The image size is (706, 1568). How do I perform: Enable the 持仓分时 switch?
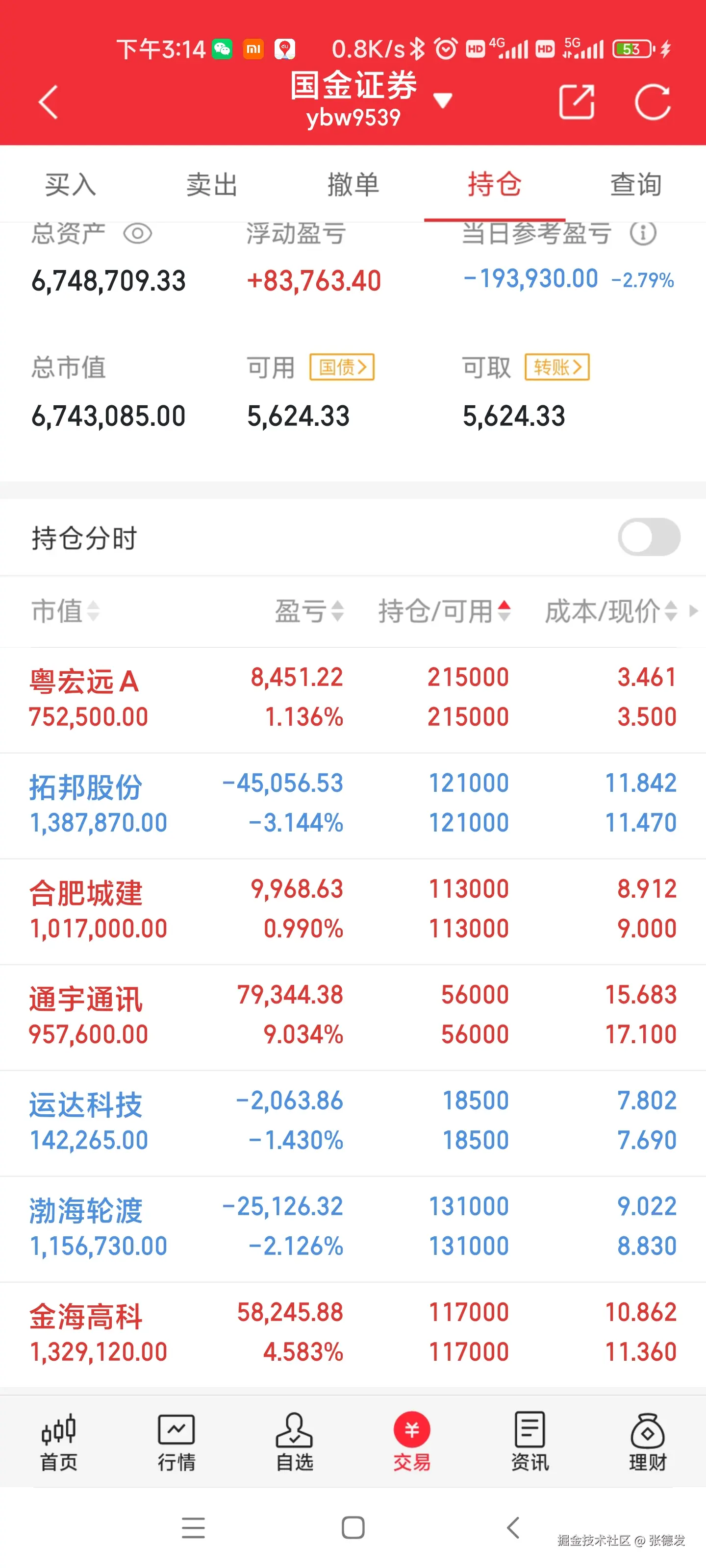pos(649,537)
